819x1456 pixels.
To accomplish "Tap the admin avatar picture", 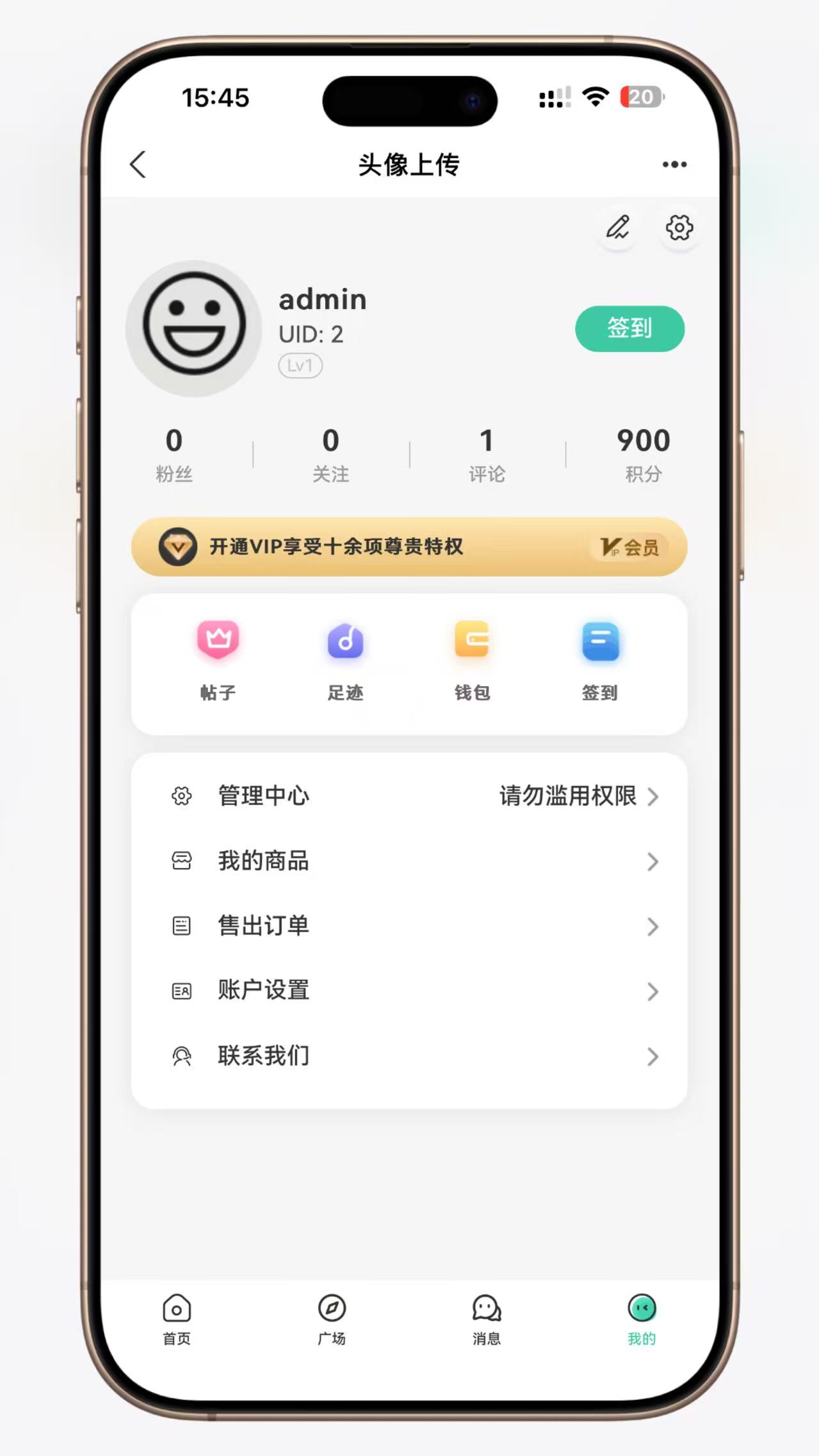I will pos(194,328).
